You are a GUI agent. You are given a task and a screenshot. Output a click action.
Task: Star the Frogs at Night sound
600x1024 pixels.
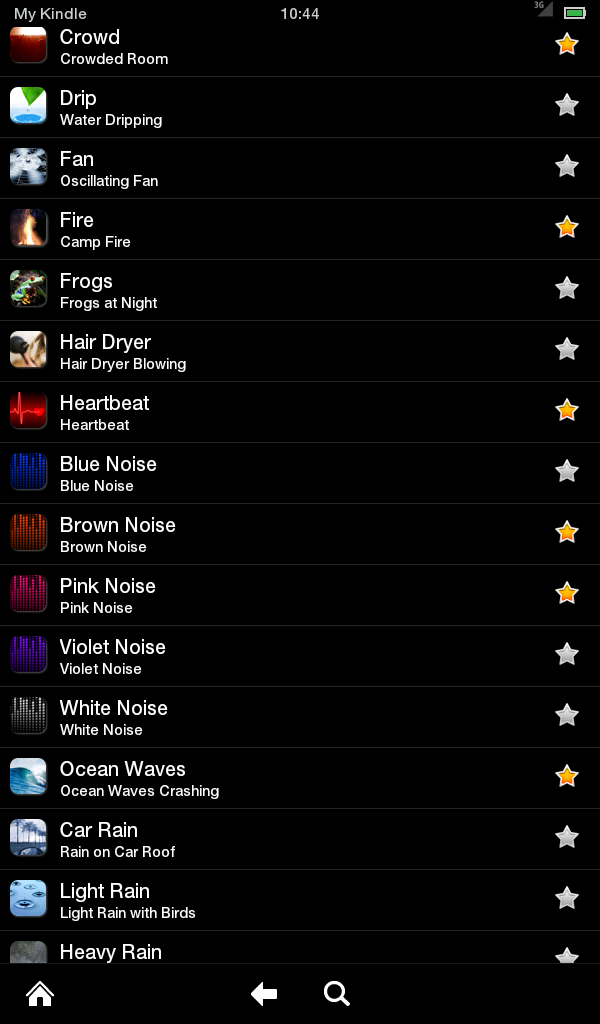pyautogui.click(x=567, y=288)
